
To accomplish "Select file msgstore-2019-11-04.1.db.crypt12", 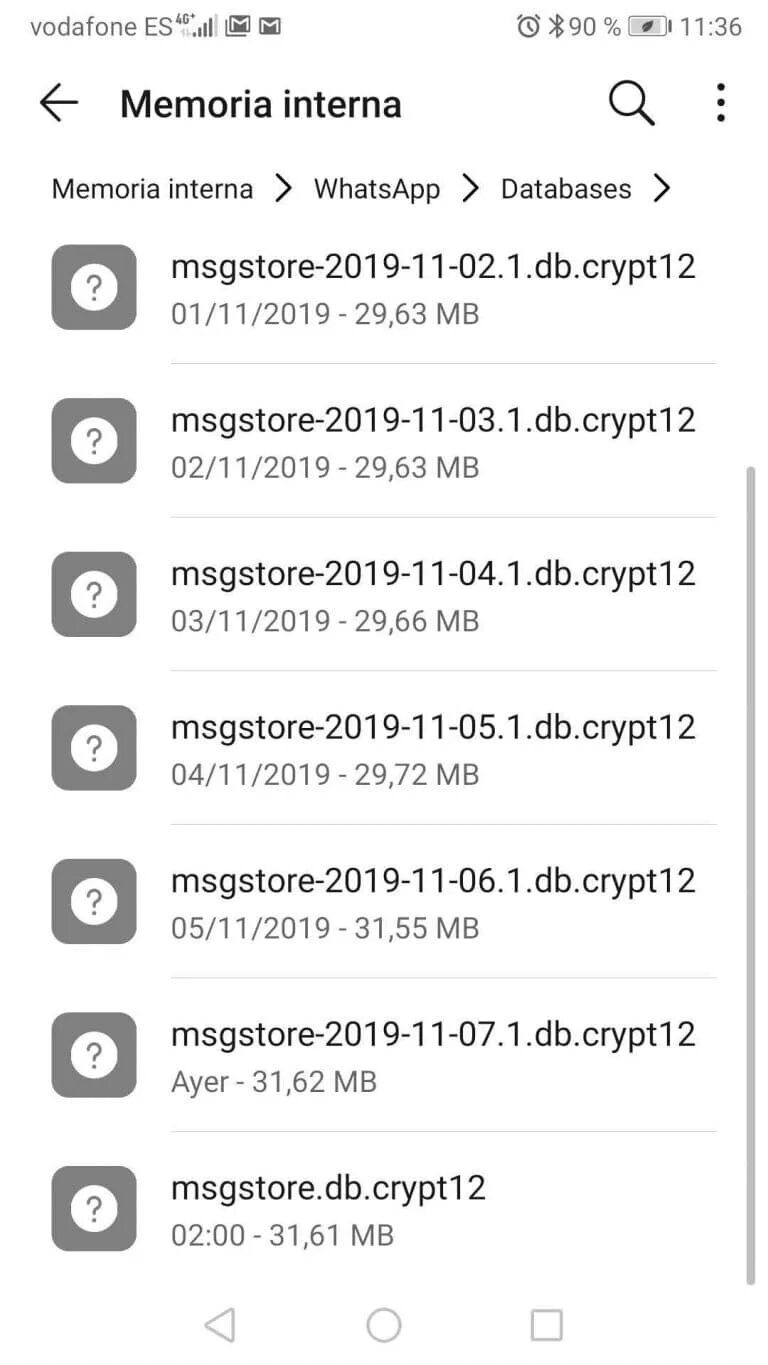I will 432,595.
